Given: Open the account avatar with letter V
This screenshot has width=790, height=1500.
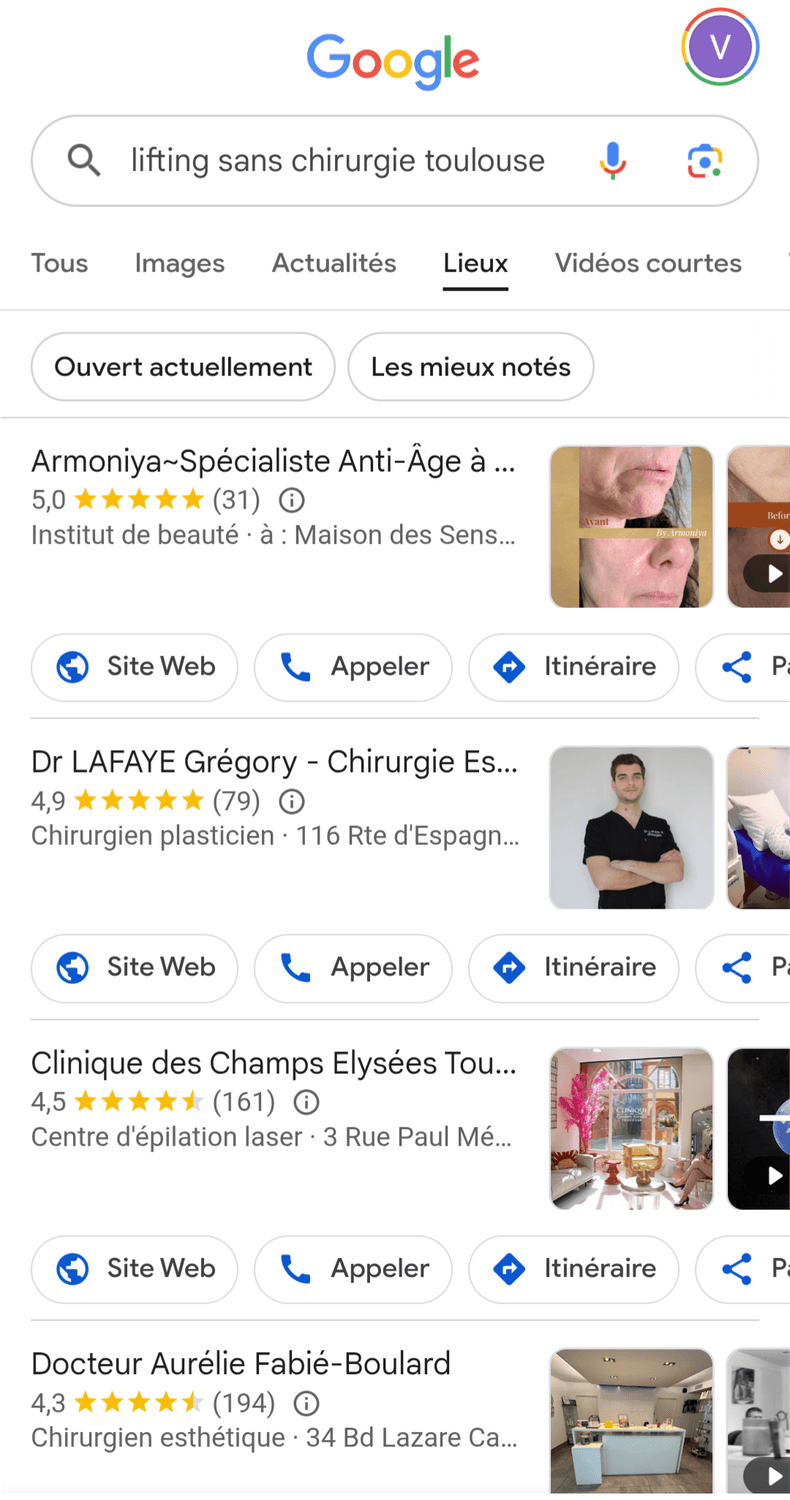Looking at the screenshot, I should pyautogui.click(x=720, y=46).
